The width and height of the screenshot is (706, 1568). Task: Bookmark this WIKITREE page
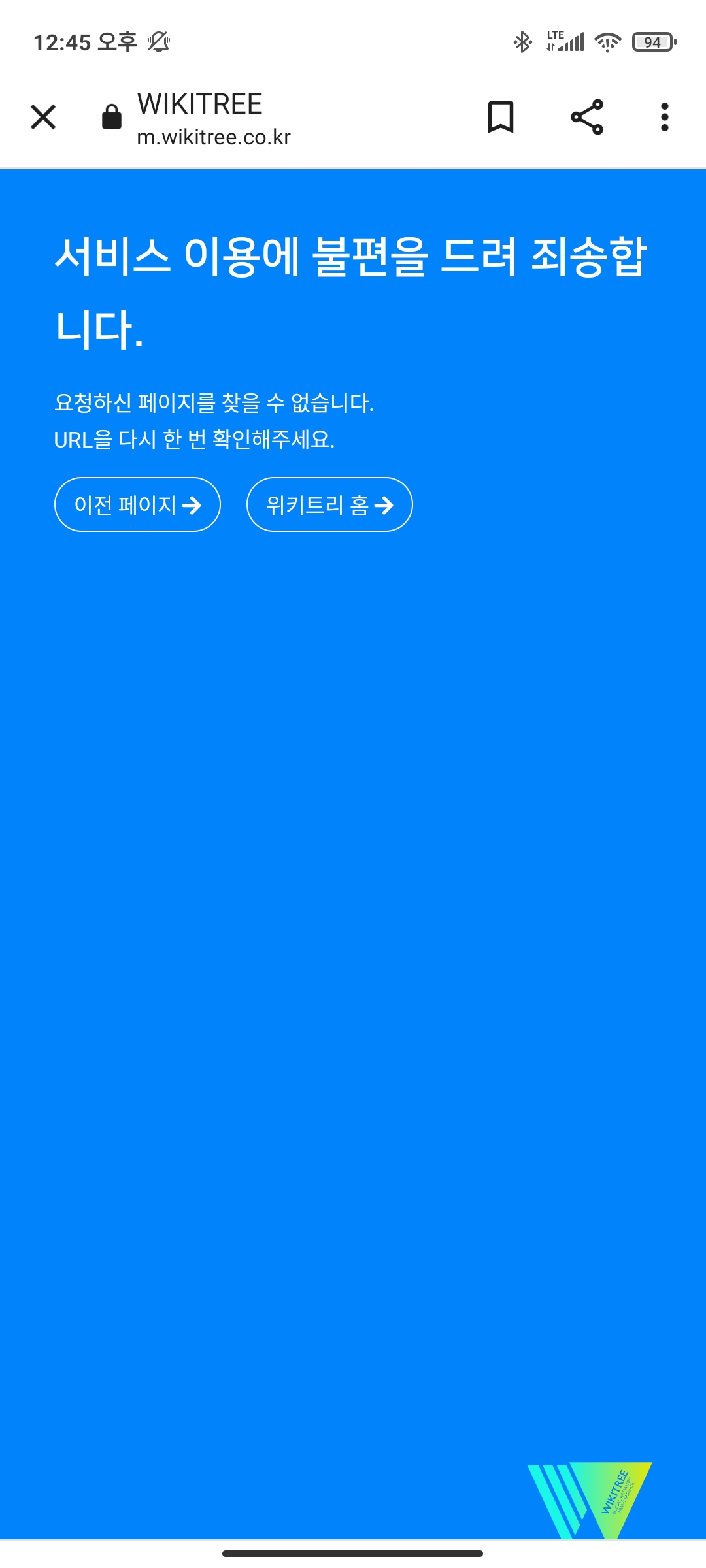click(501, 118)
